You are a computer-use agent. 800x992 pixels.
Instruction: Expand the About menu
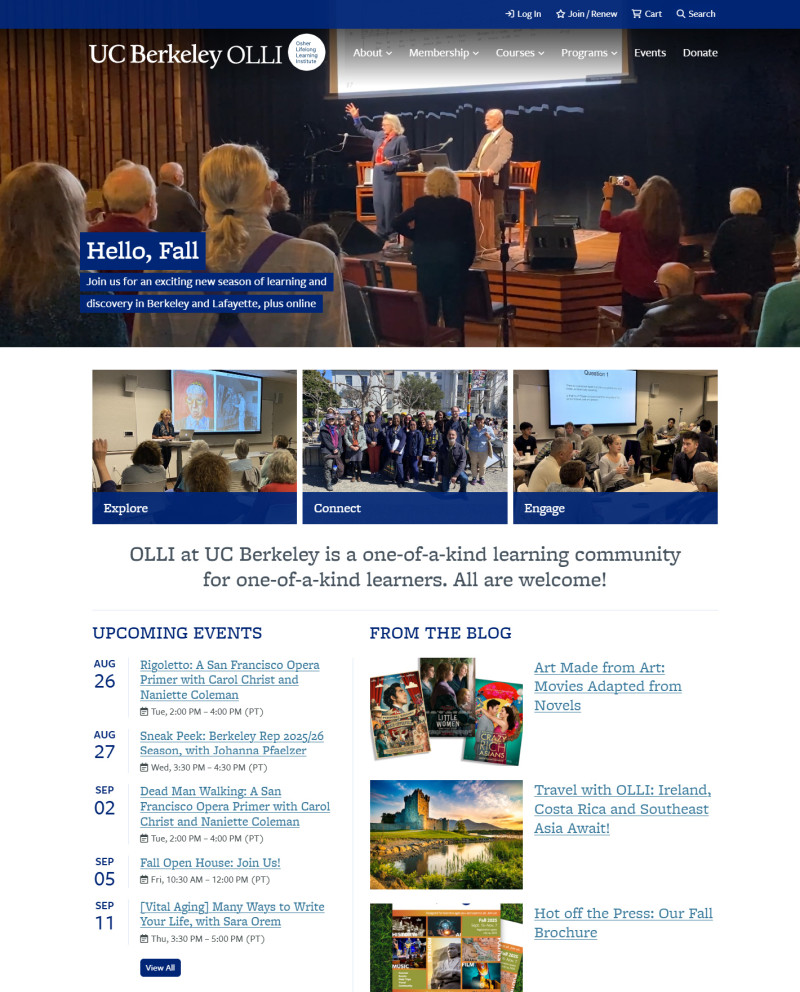pyautogui.click(x=372, y=53)
